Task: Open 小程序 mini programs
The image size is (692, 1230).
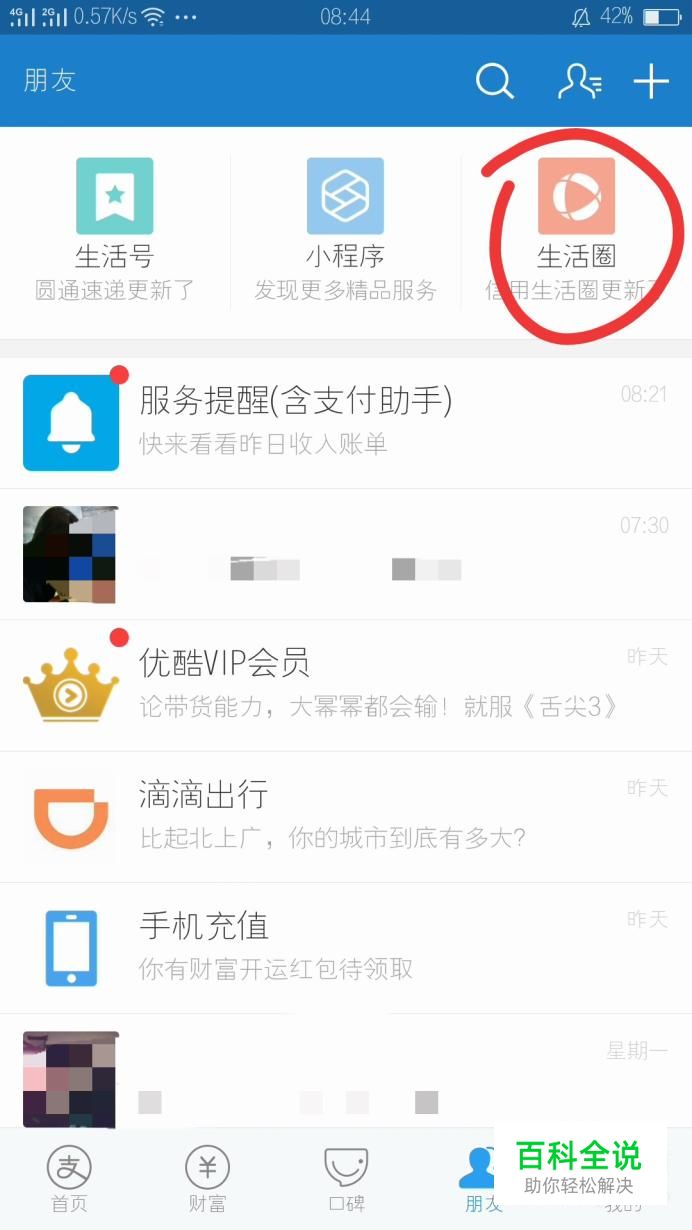Action: coord(345,228)
